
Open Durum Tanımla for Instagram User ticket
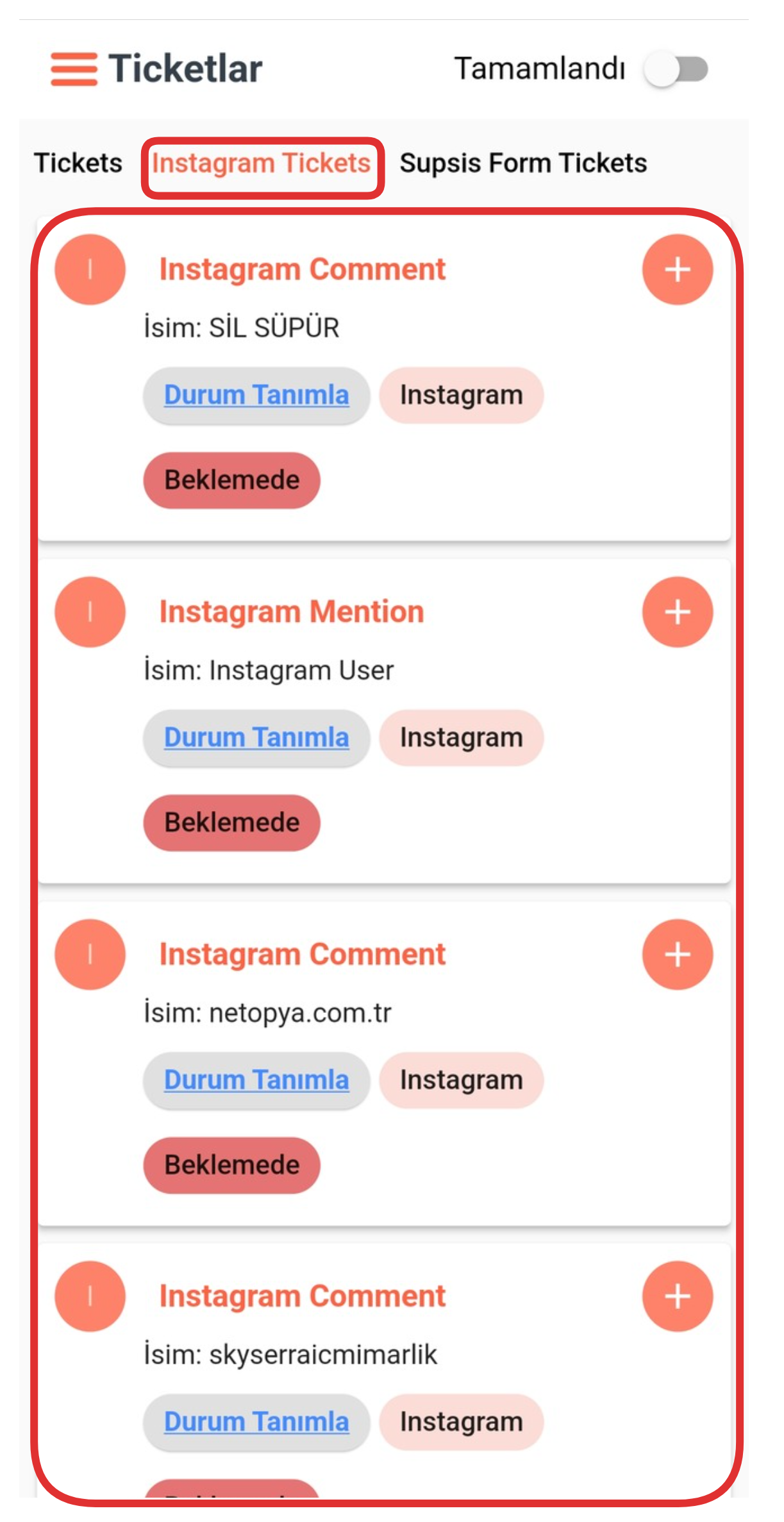[256, 737]
